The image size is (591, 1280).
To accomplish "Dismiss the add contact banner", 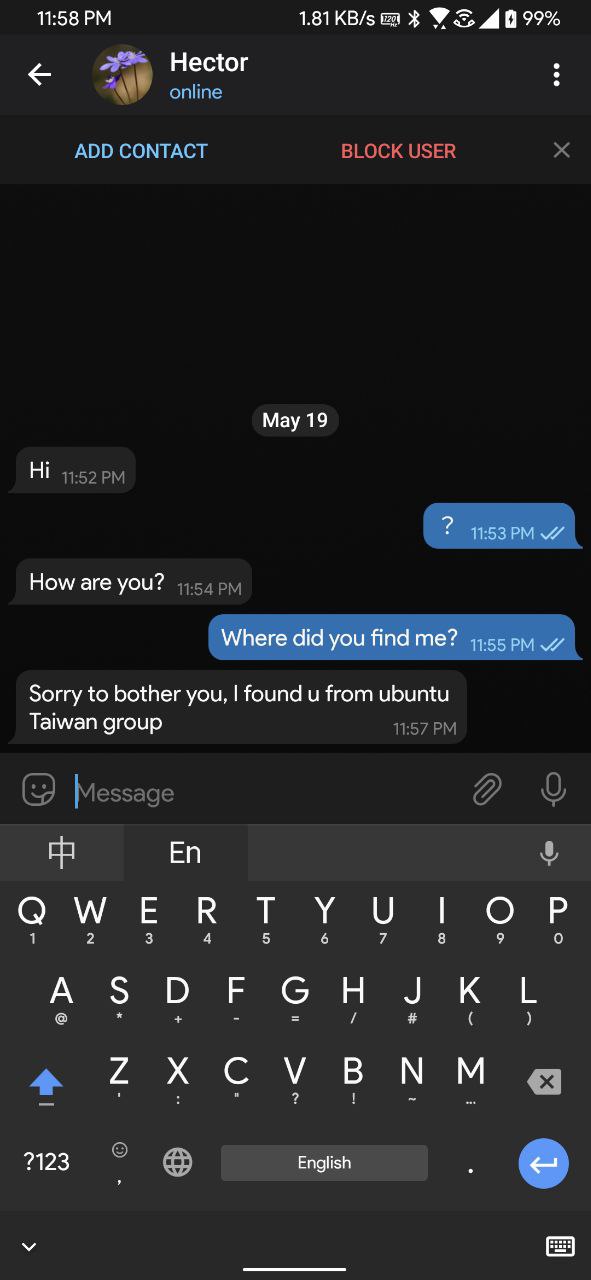I will coord(562,150).
